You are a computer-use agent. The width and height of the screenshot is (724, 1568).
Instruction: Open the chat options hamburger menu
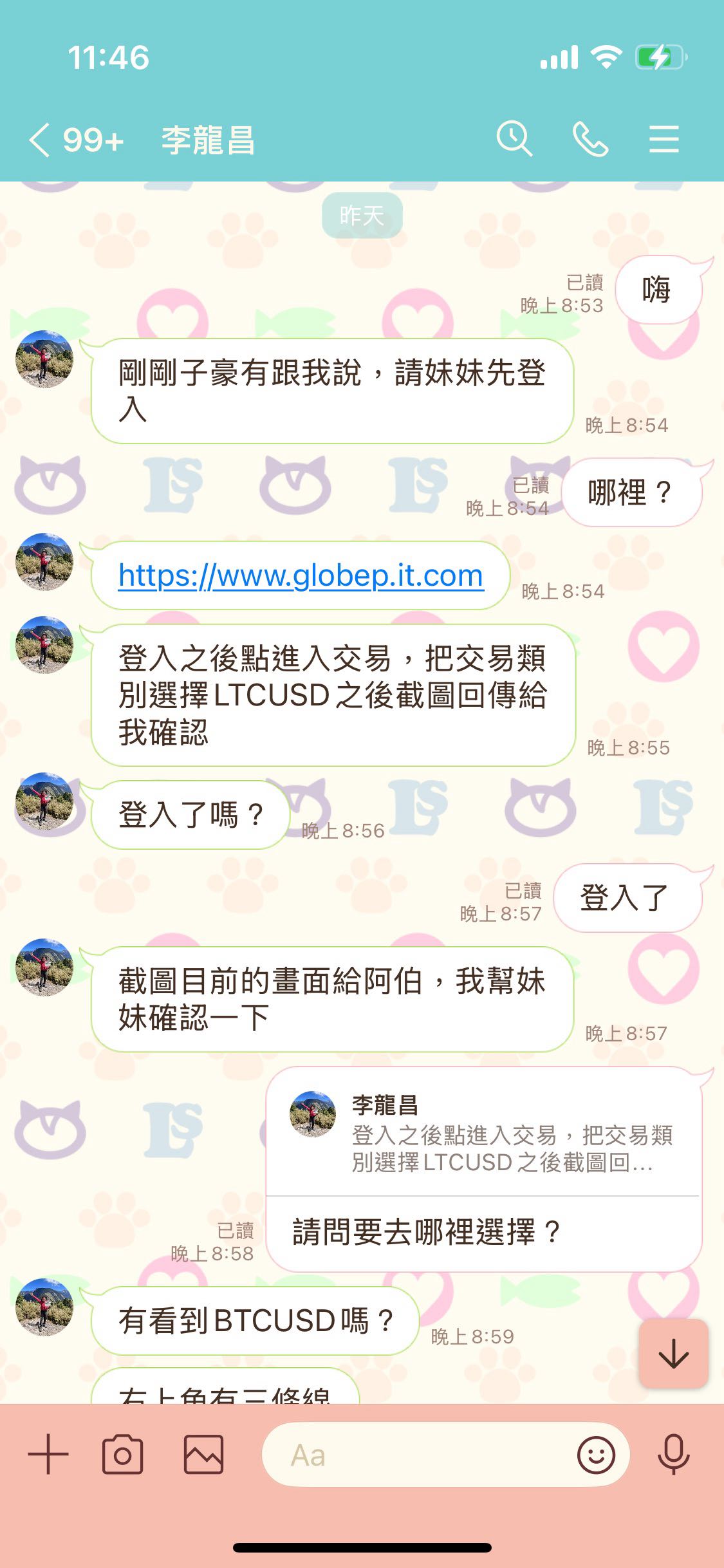click(x=664, y=138)
